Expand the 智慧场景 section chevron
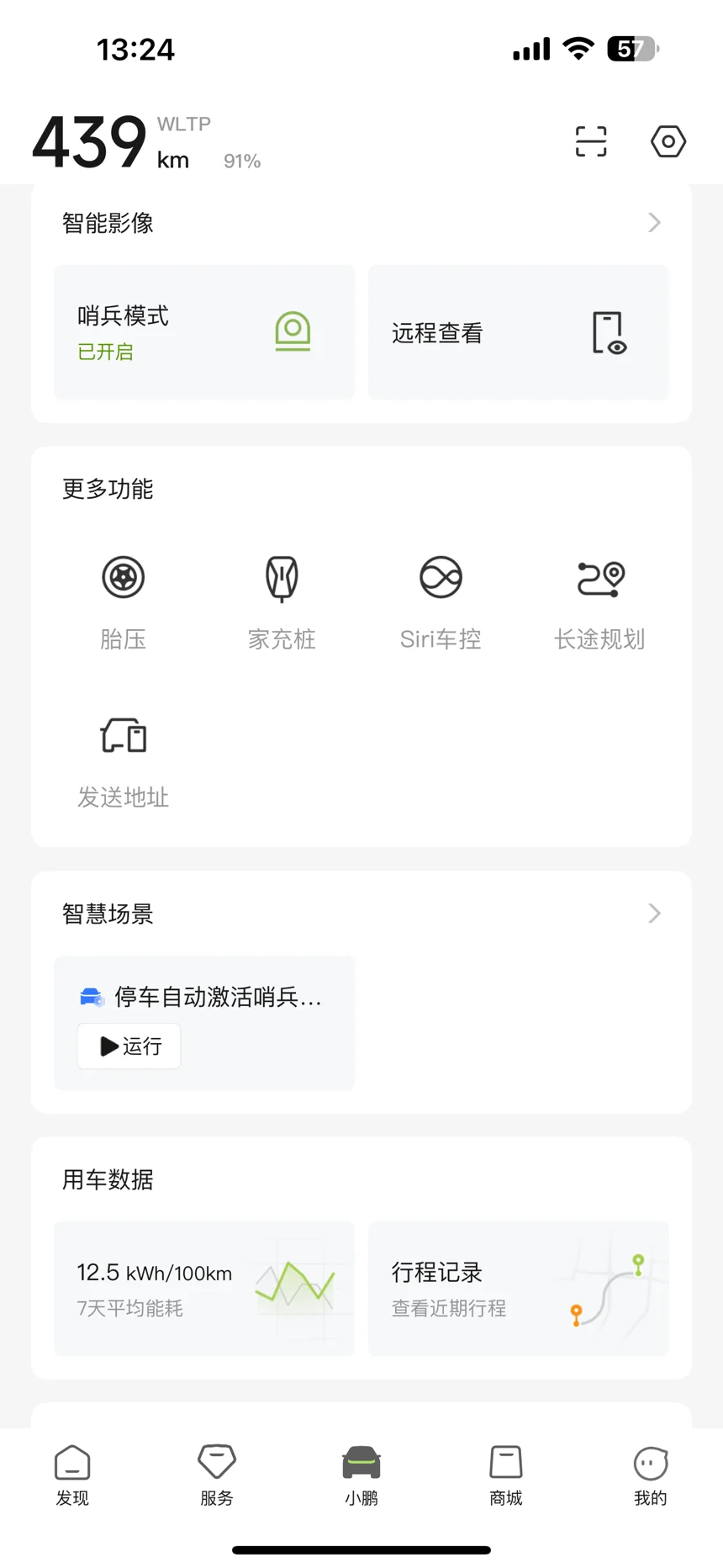Viewport: 723px width, 1568px height. [x=654, y=914]
